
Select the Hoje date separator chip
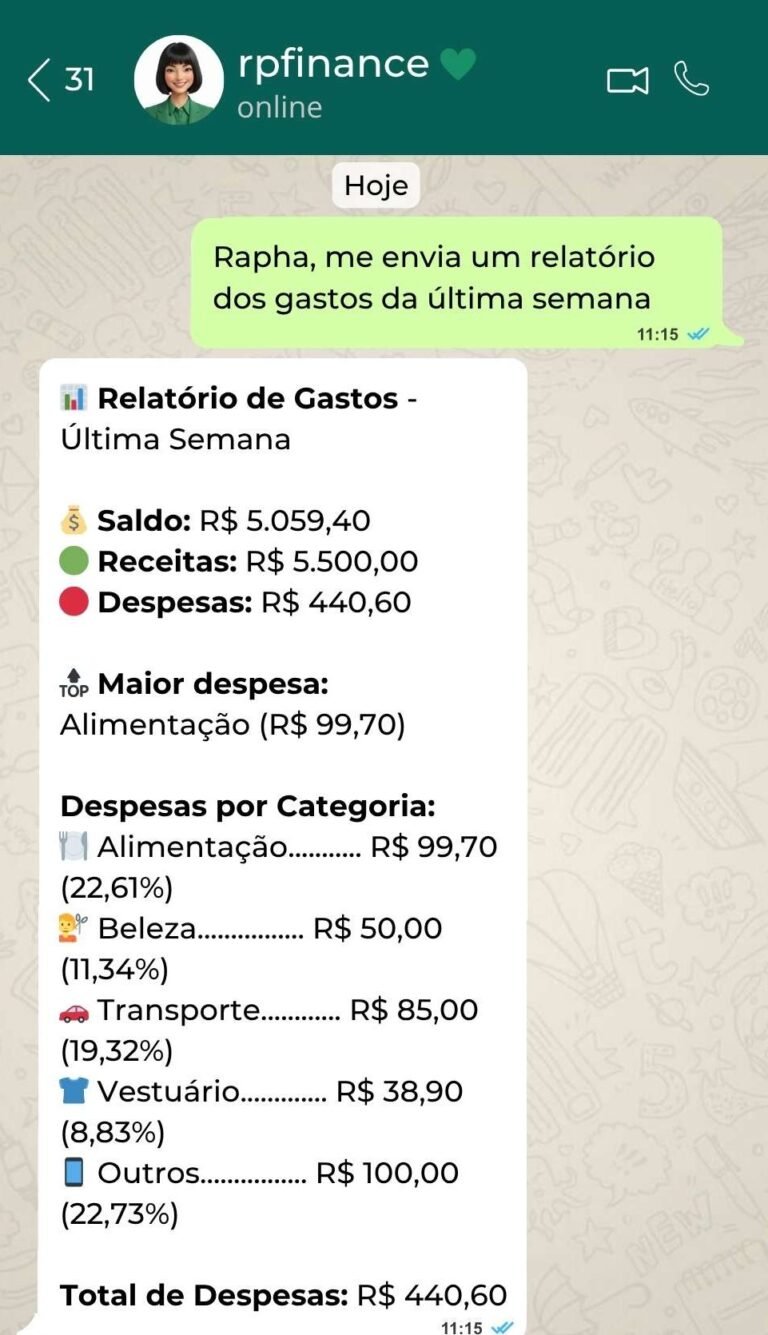pyautogui.click(x=375, y=185)
